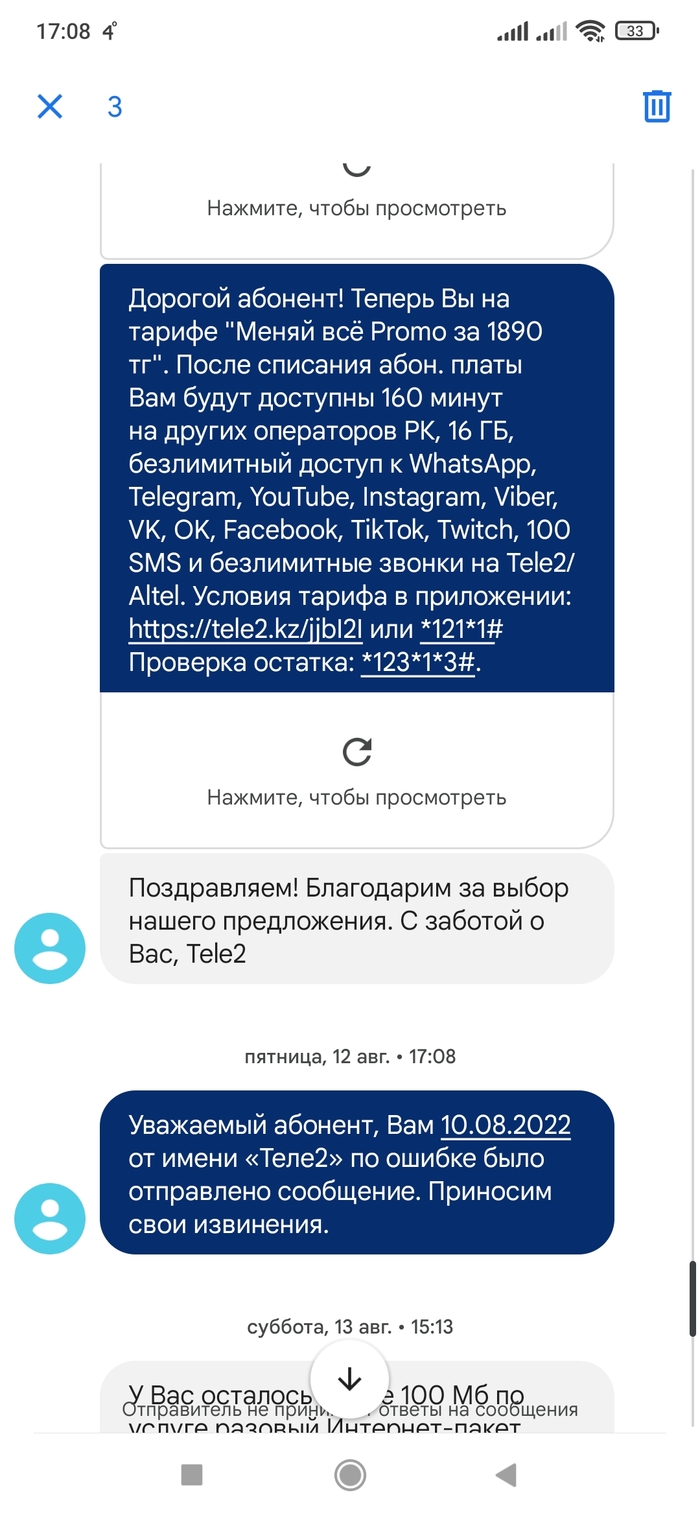The height and width of the screenshot is (1517, 700).
Task: Open recent apps
Action: (192, 1474)
